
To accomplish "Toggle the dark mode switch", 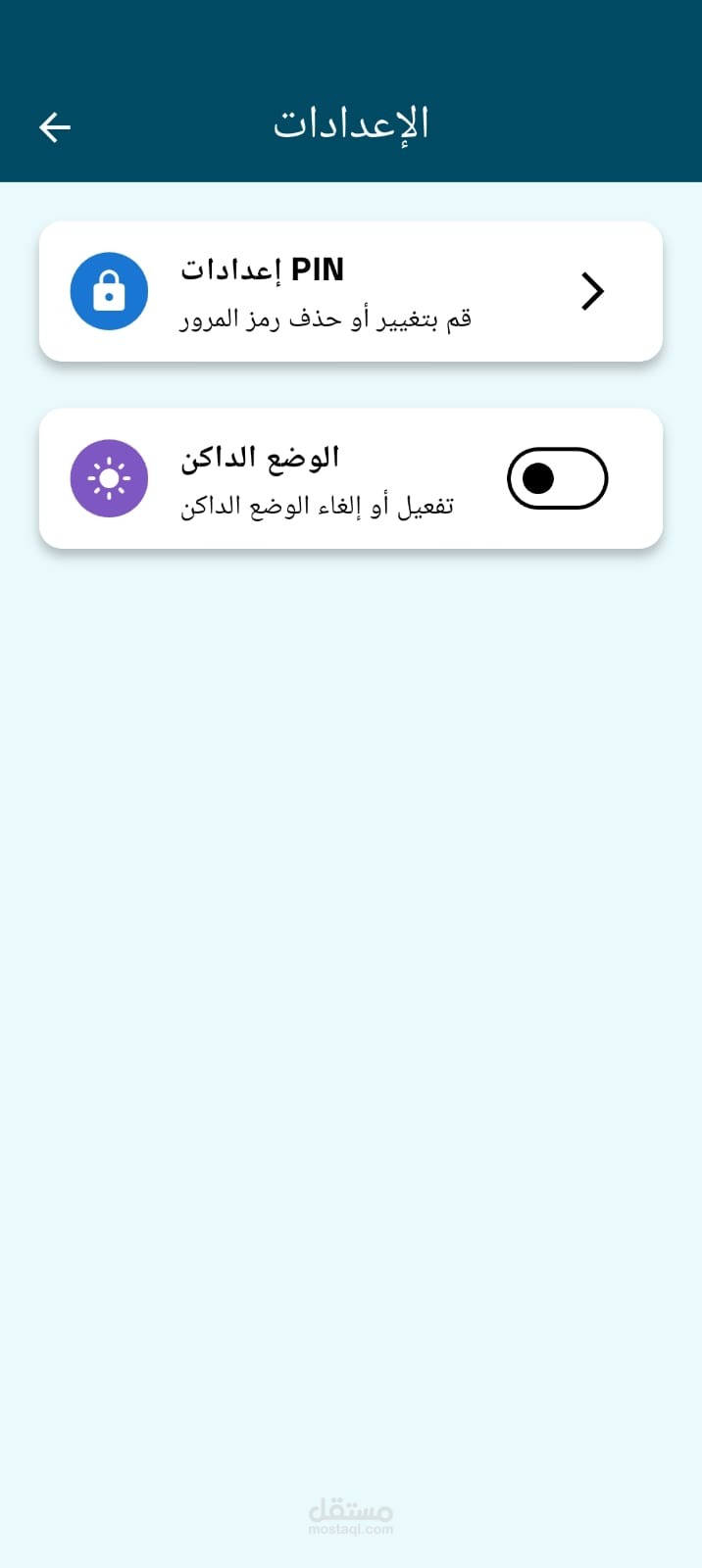I will pos(557,478).
